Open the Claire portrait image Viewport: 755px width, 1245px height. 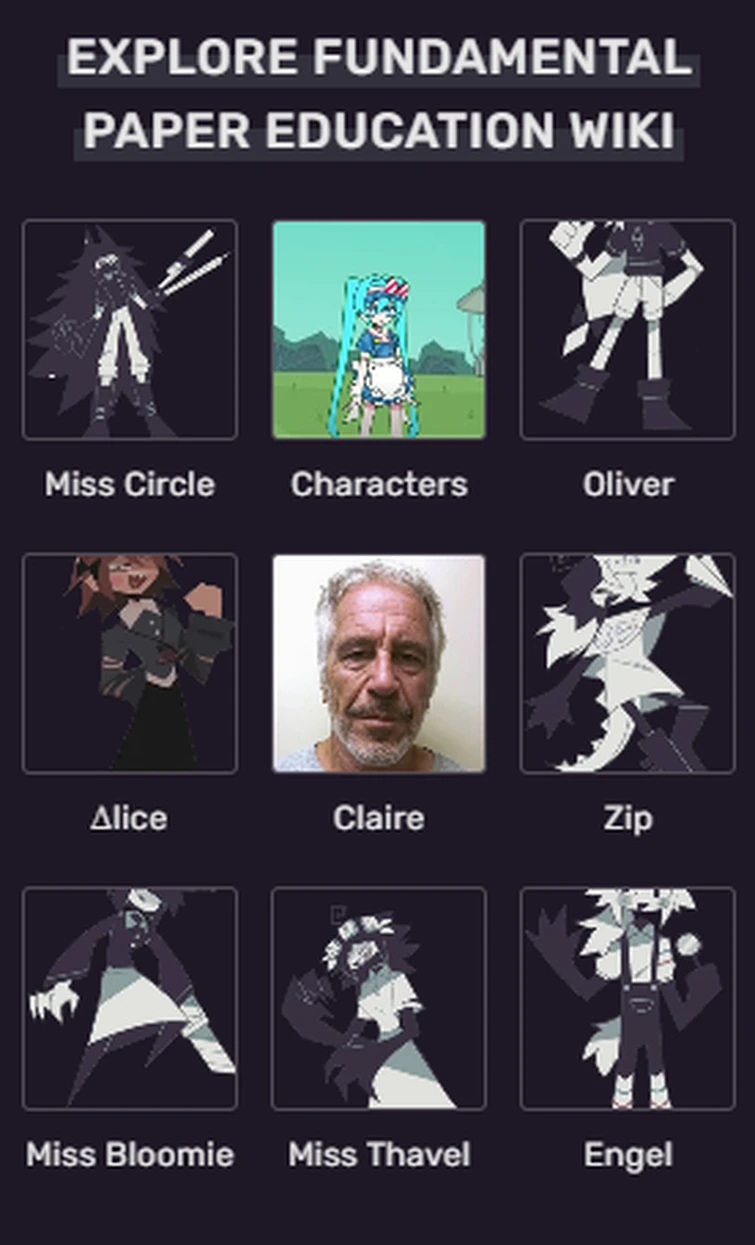tap(378, 662)
